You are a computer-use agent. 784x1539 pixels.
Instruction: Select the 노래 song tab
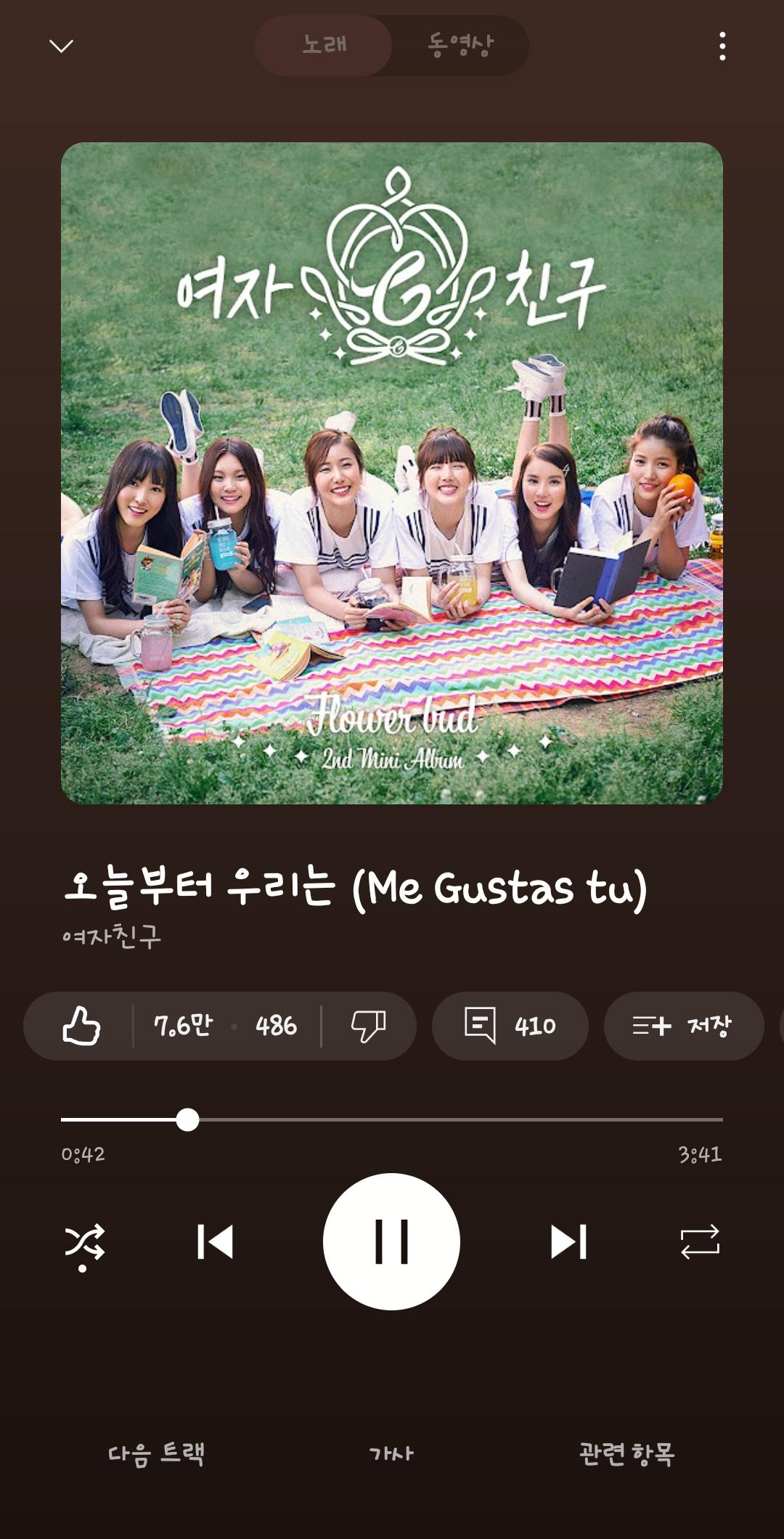point(324,46)
